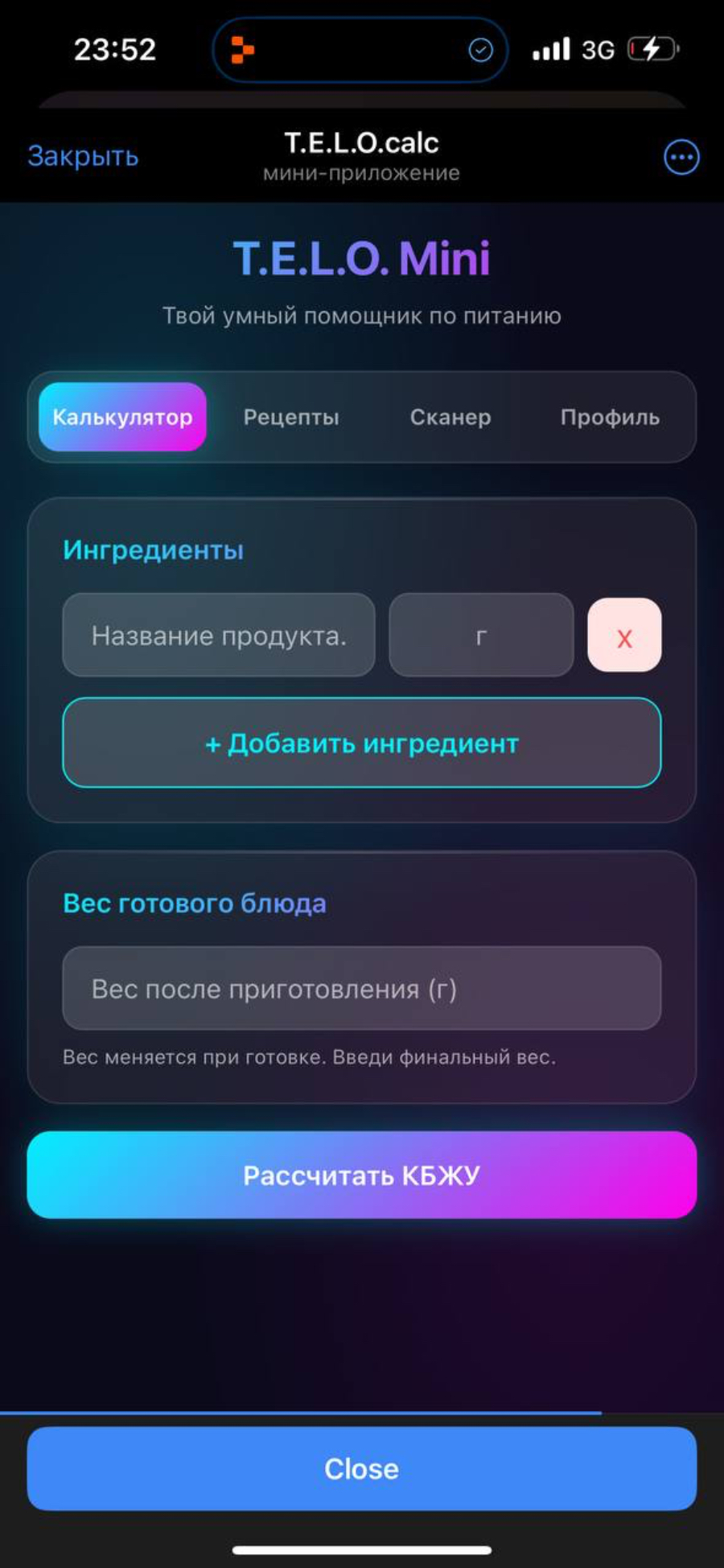Viewport: 724px width, 1568px height.
Task: Open the three-dot options menu
Action: [681, 157]
